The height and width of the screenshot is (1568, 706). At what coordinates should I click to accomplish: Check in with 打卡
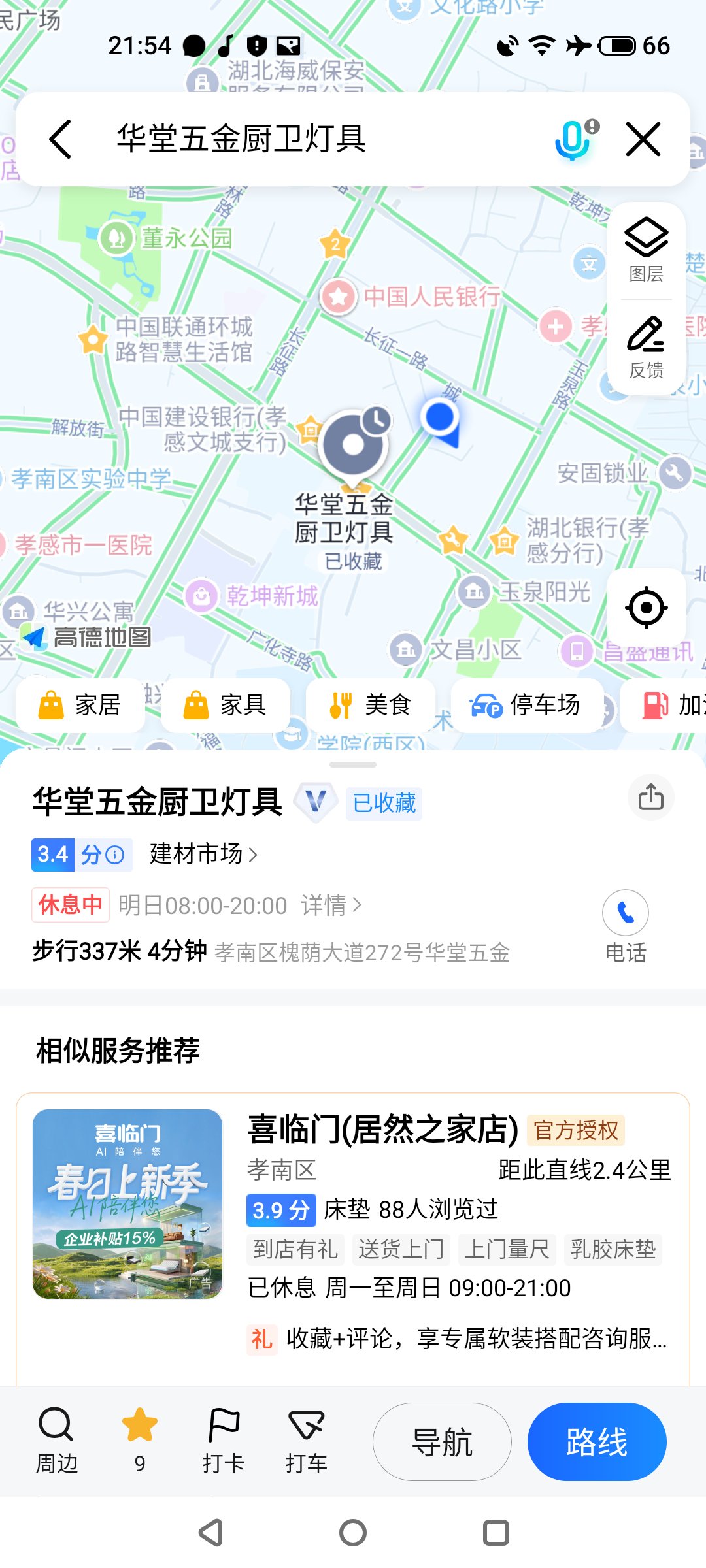click(x=224, y=1441)
